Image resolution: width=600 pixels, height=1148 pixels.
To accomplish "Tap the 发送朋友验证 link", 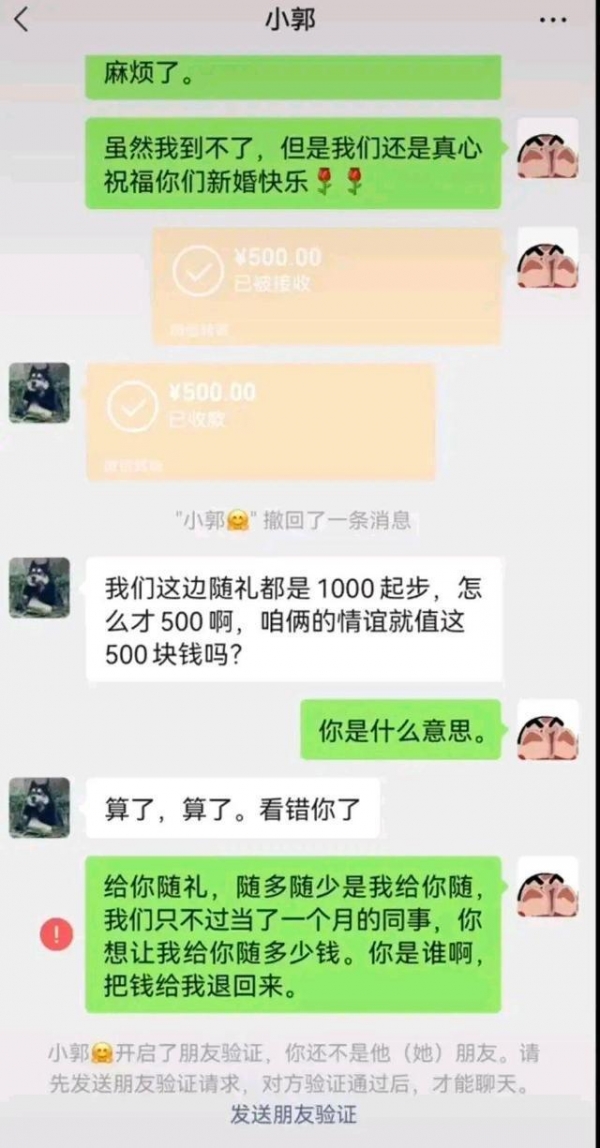I will (294, 1113).
